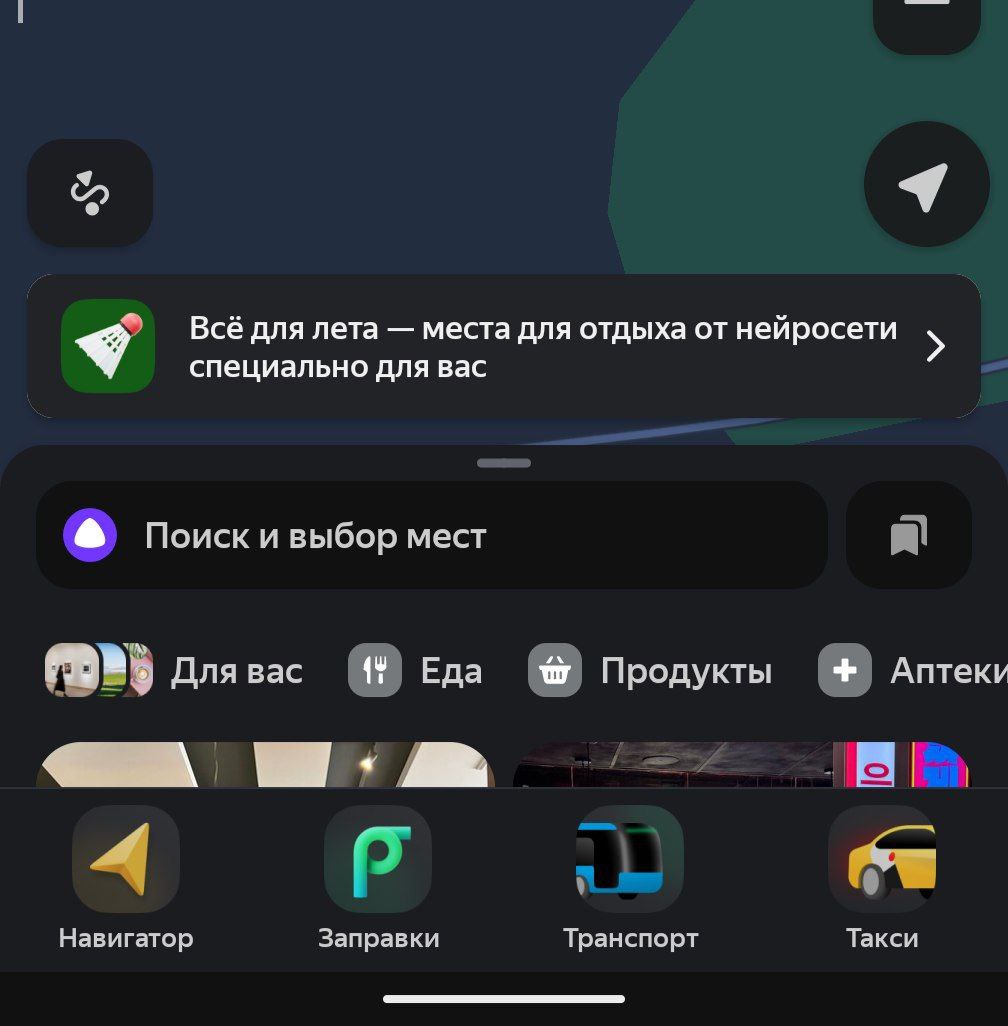Open the route builder icon
Viewport: 1008px width, 1026px height.
(x=90, y=193)
